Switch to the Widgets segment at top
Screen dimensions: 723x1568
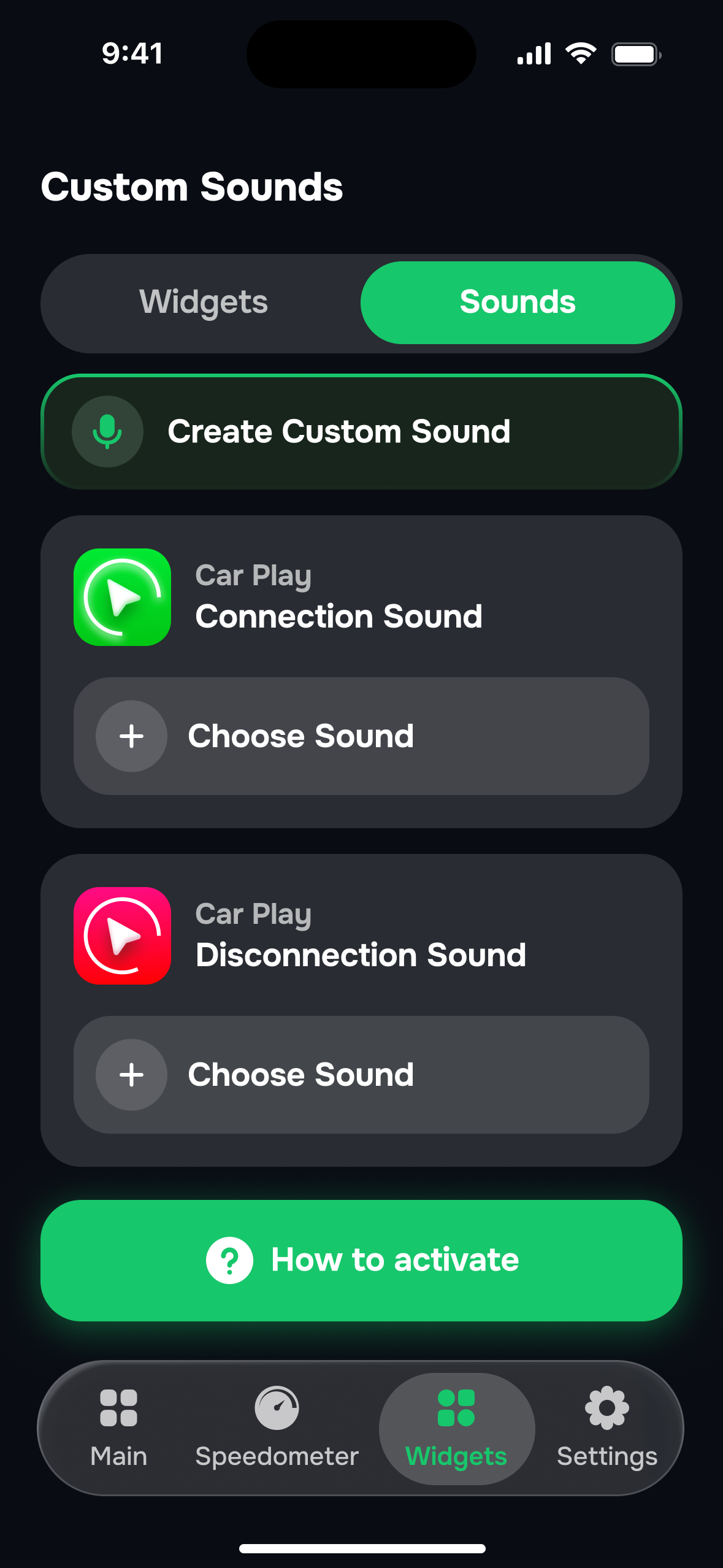coord(204,303)
